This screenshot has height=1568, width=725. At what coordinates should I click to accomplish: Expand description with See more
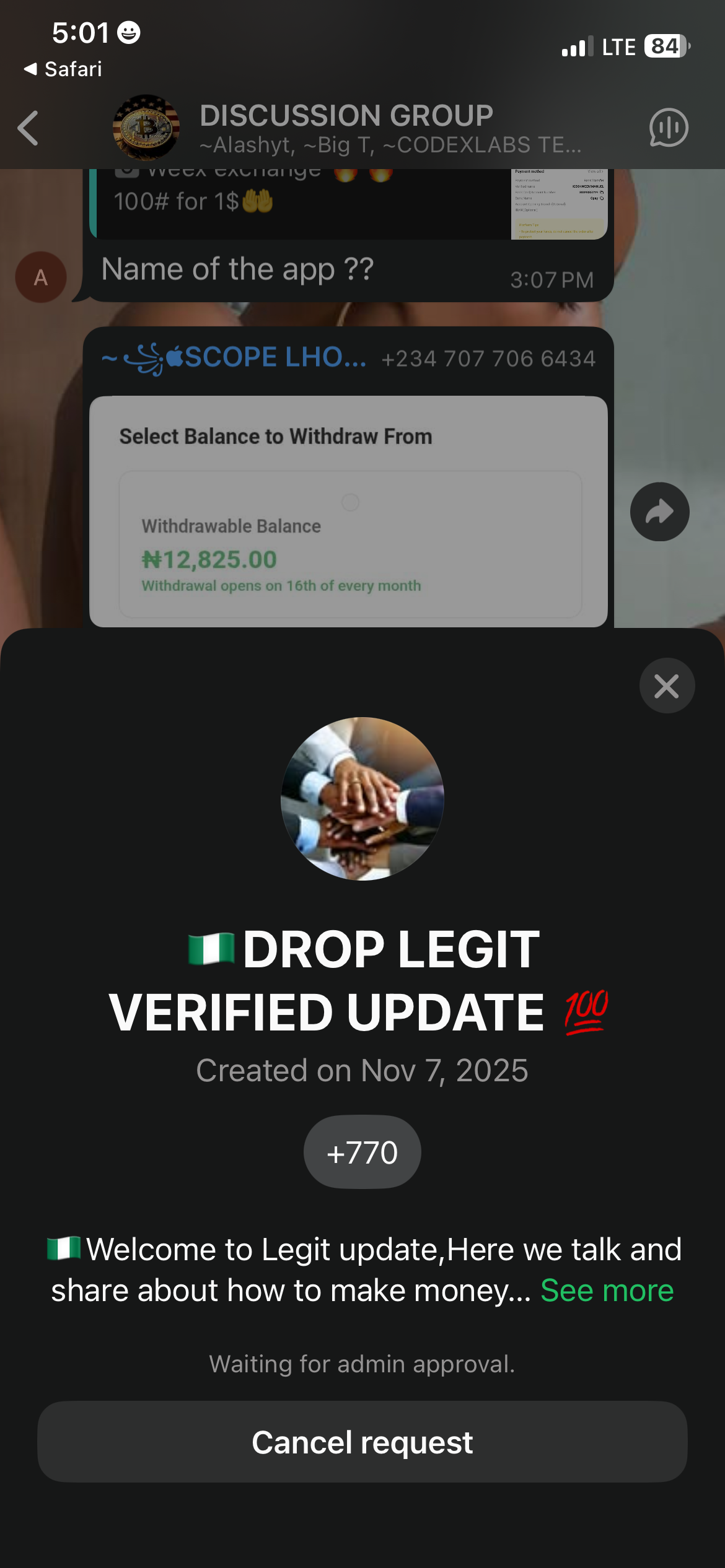pyautogui.click(x=607, y=1291)
